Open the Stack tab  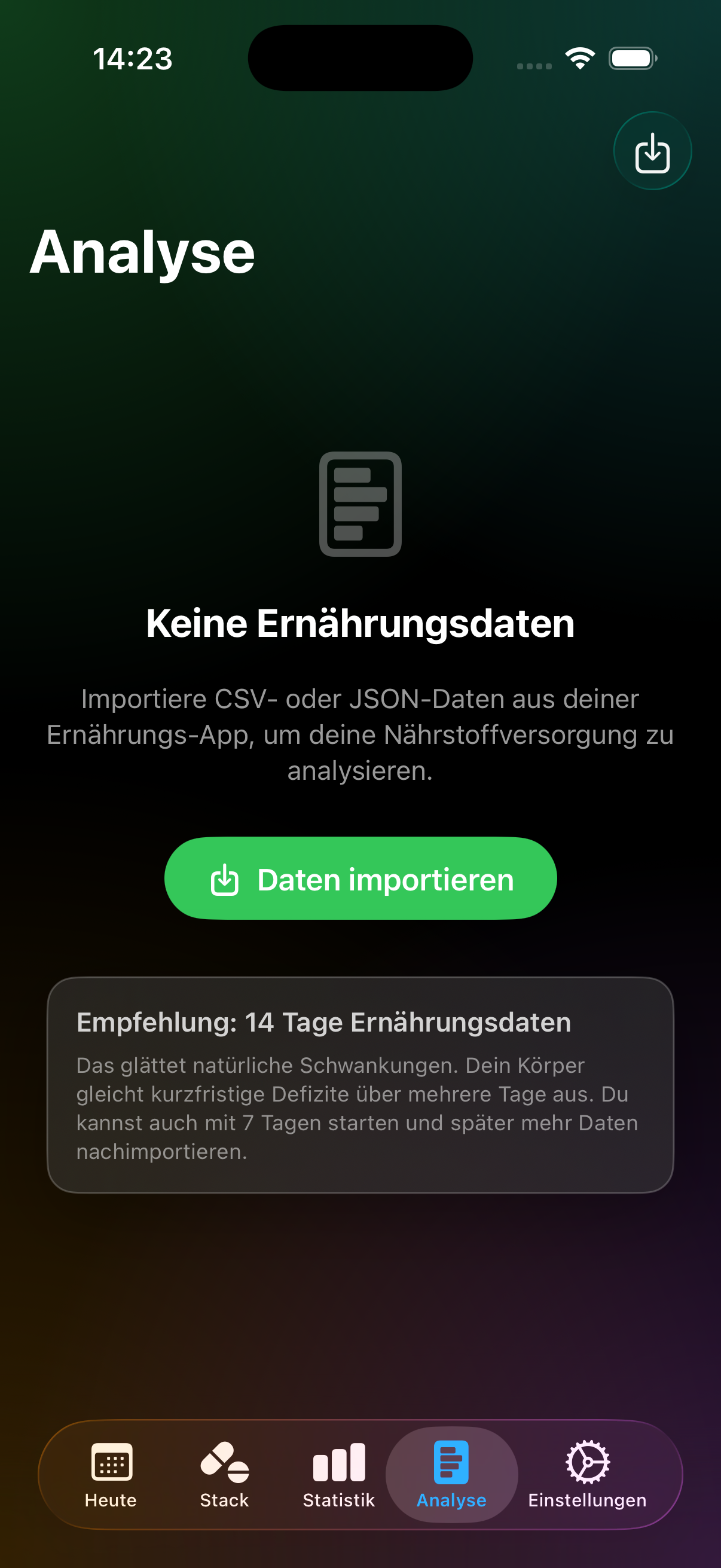coord(224,1474)
